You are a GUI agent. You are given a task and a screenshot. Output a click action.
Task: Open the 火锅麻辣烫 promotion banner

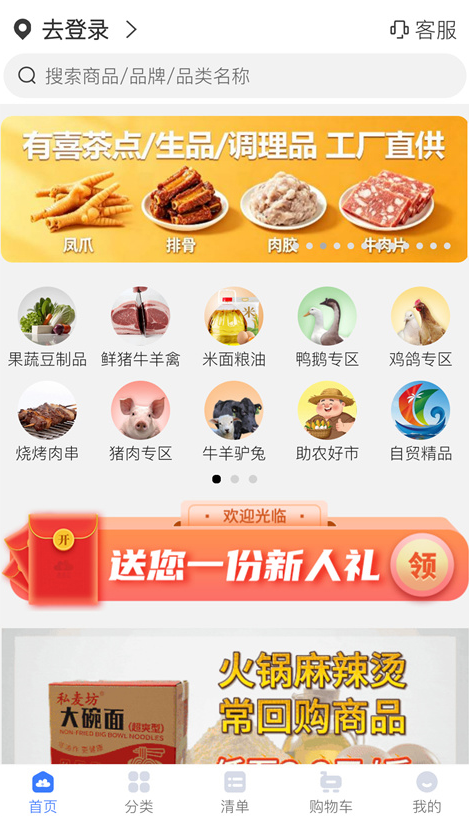coord(234,696)
